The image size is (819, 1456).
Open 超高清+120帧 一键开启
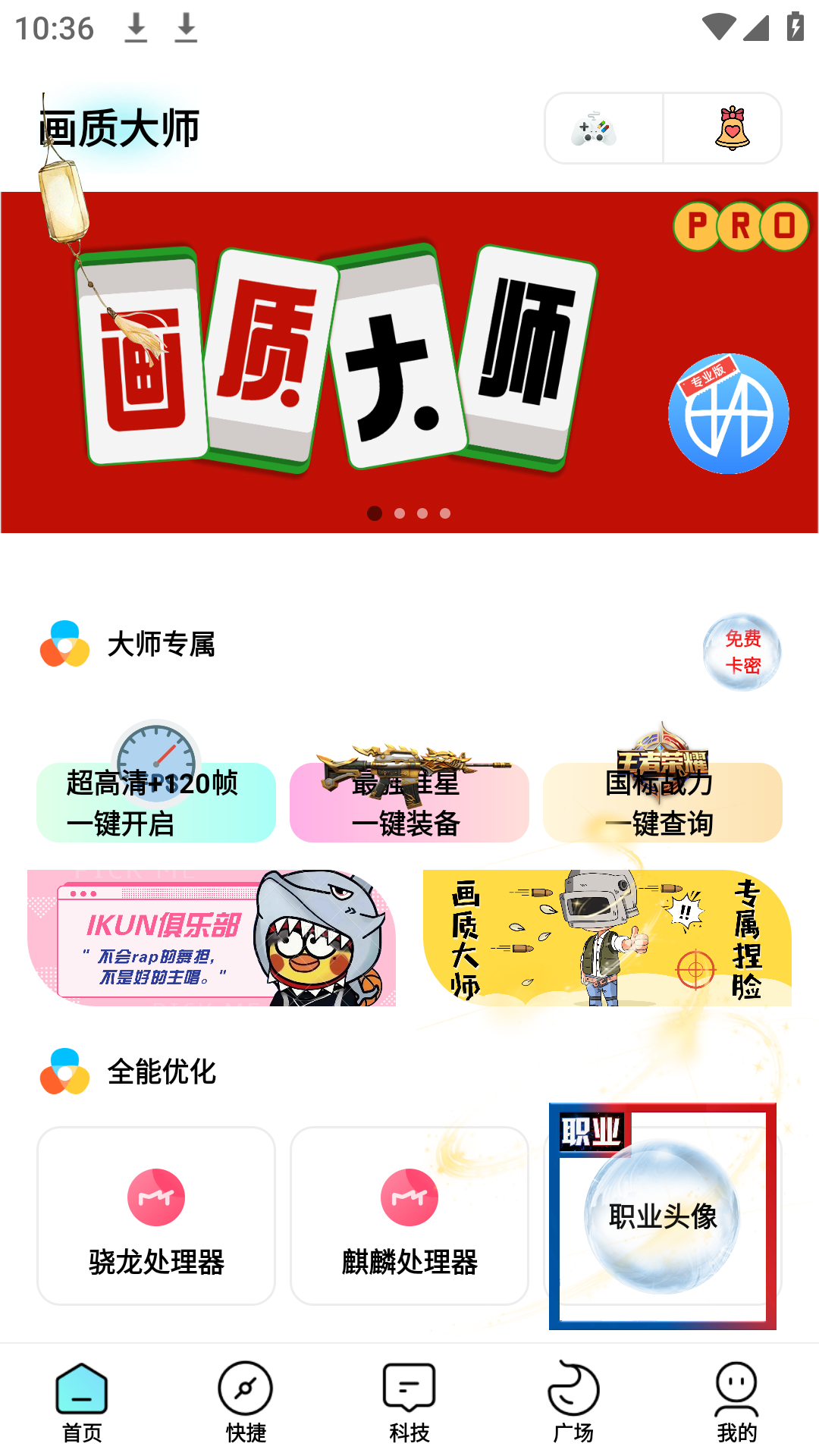tap(156, 802)
